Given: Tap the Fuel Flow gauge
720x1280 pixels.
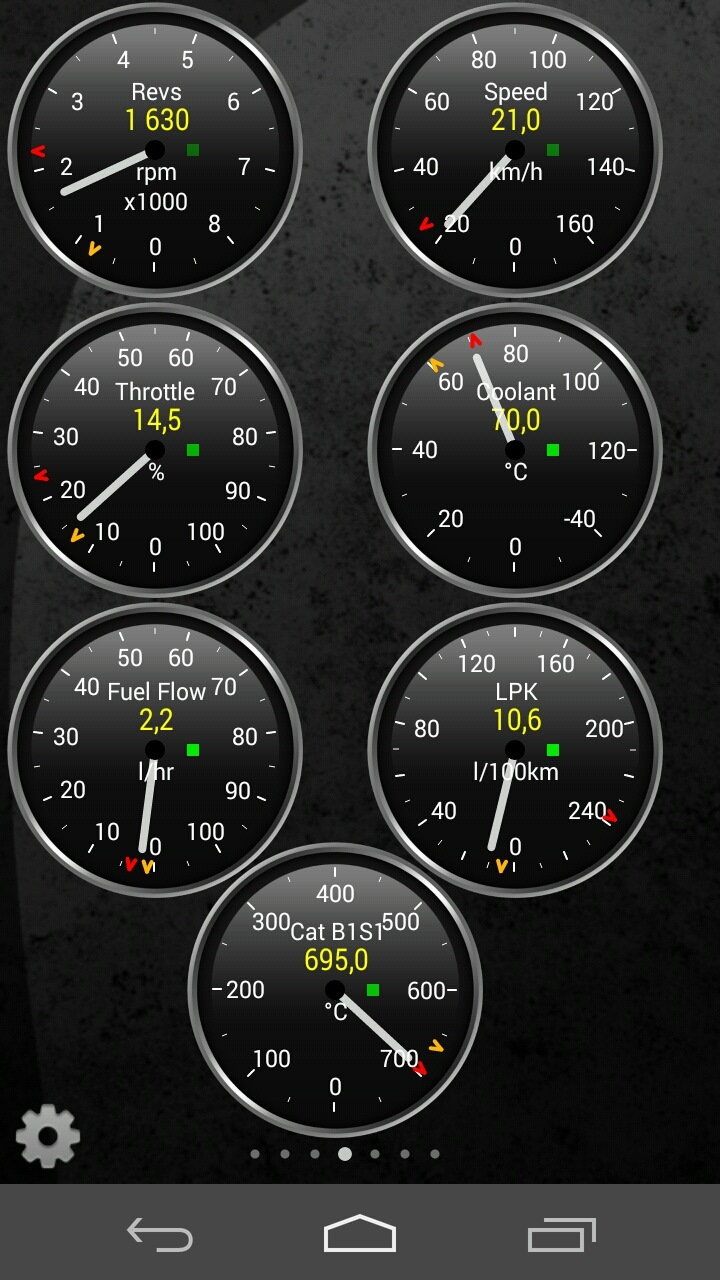Looking at the screenshot, I should (155, 750).
